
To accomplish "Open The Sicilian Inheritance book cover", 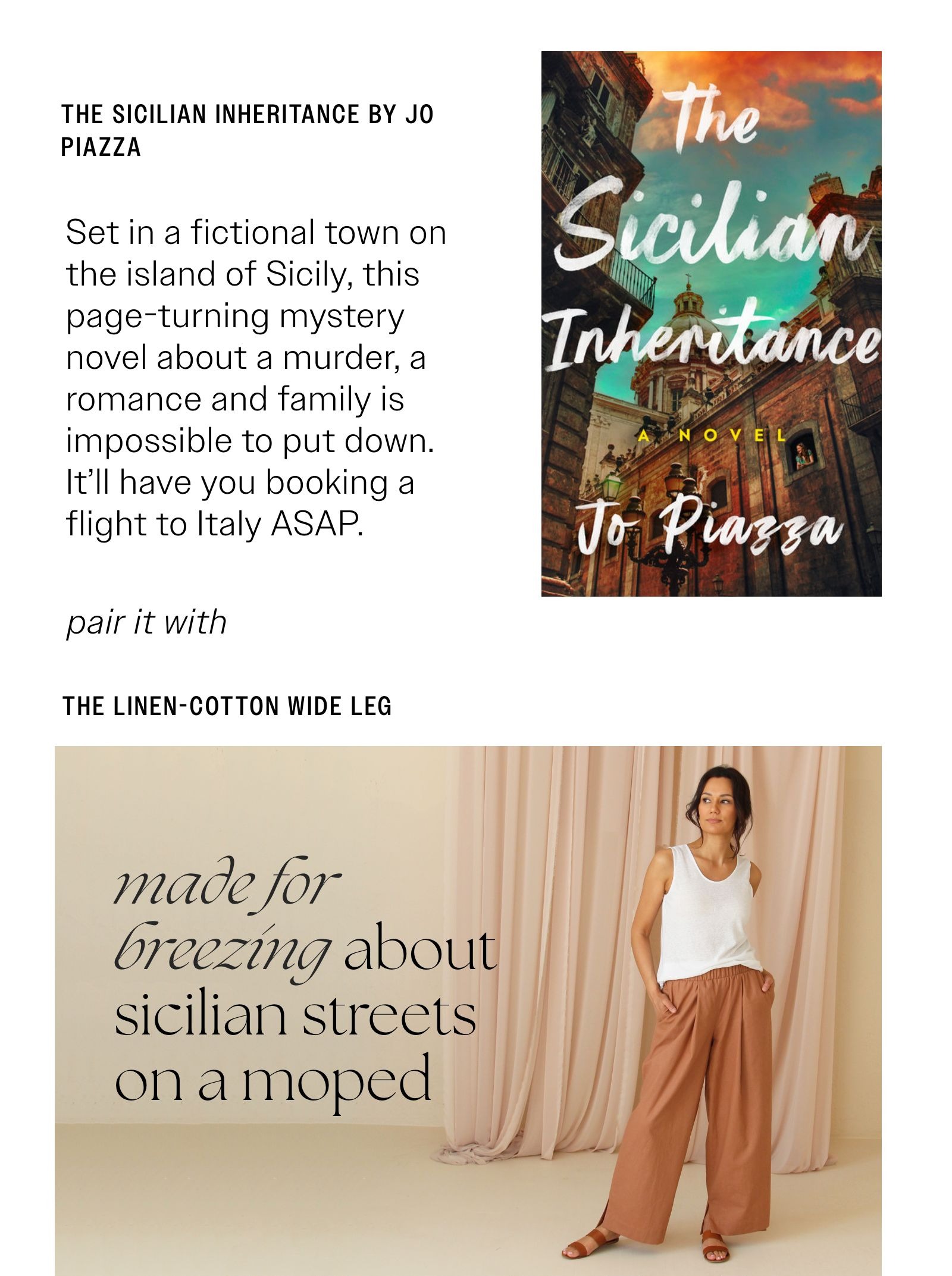I will [710, 324].
